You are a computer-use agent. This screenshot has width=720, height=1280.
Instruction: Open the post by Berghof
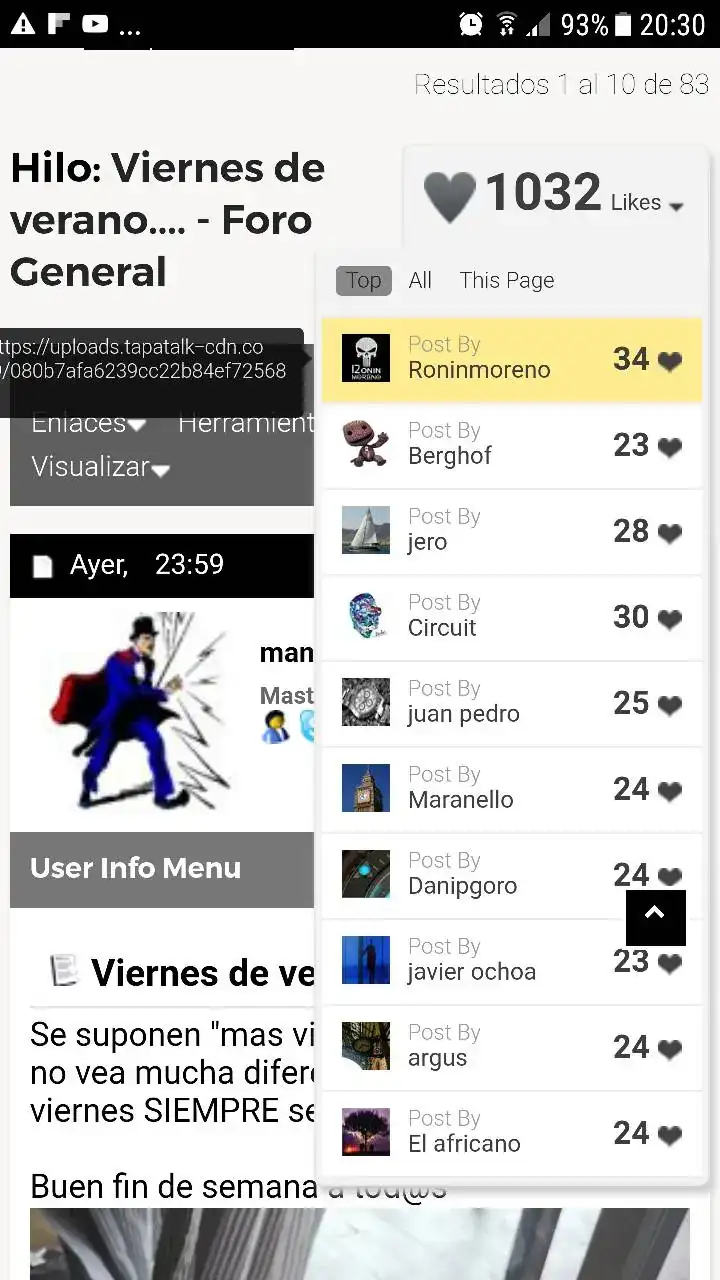point(511,445)
